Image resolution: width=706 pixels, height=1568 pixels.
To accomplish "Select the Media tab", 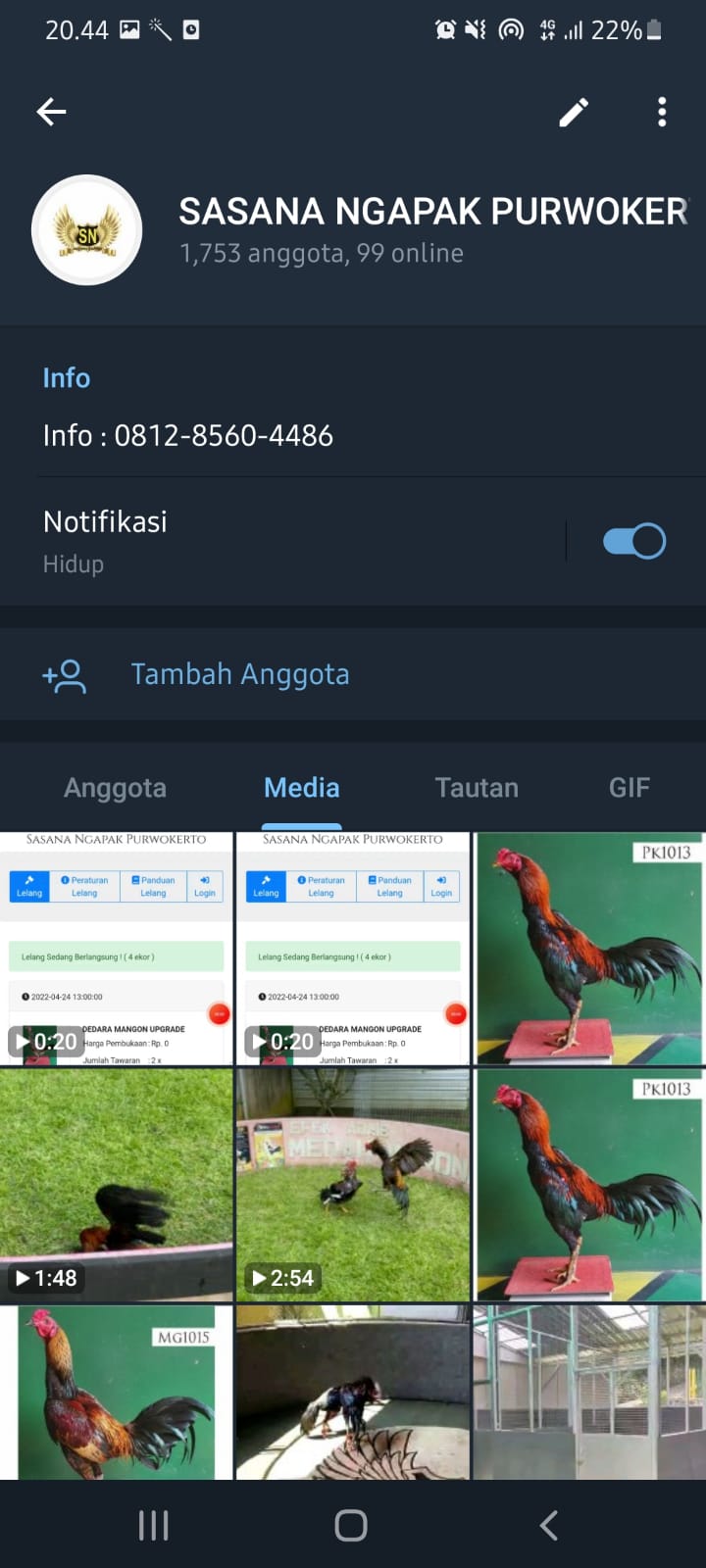I will point(302,788).
